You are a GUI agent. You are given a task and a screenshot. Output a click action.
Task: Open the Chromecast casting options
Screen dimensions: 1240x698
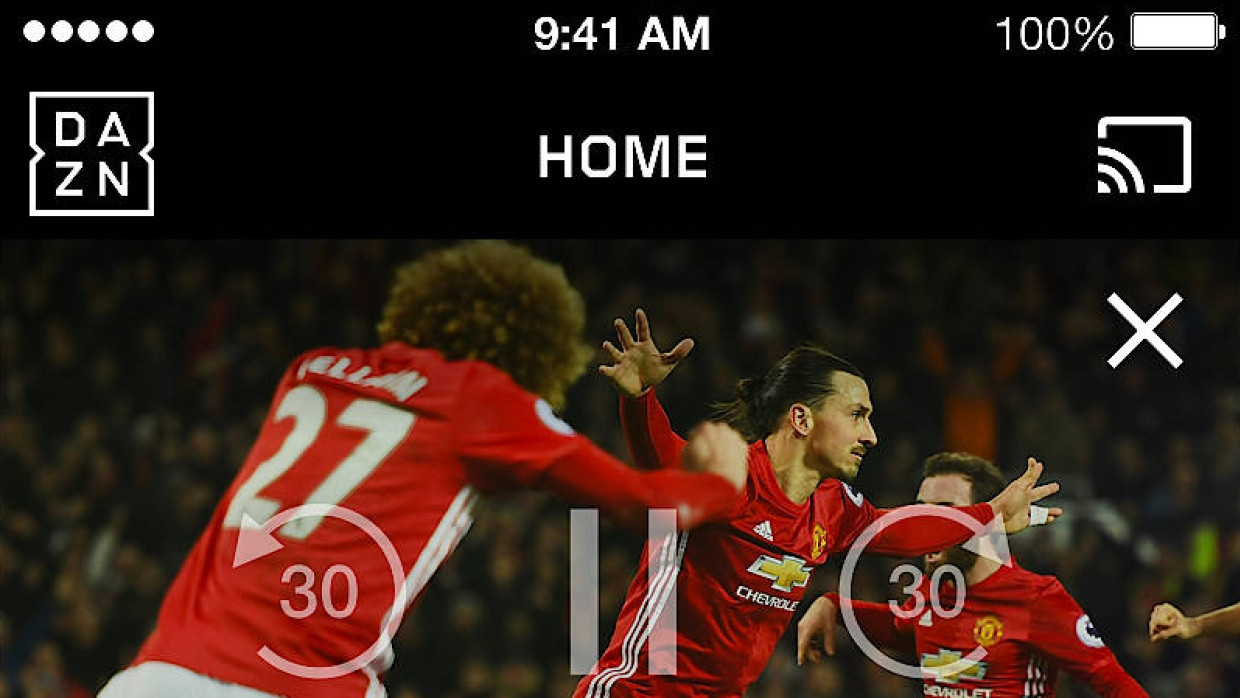click(x=1144, y=155)
